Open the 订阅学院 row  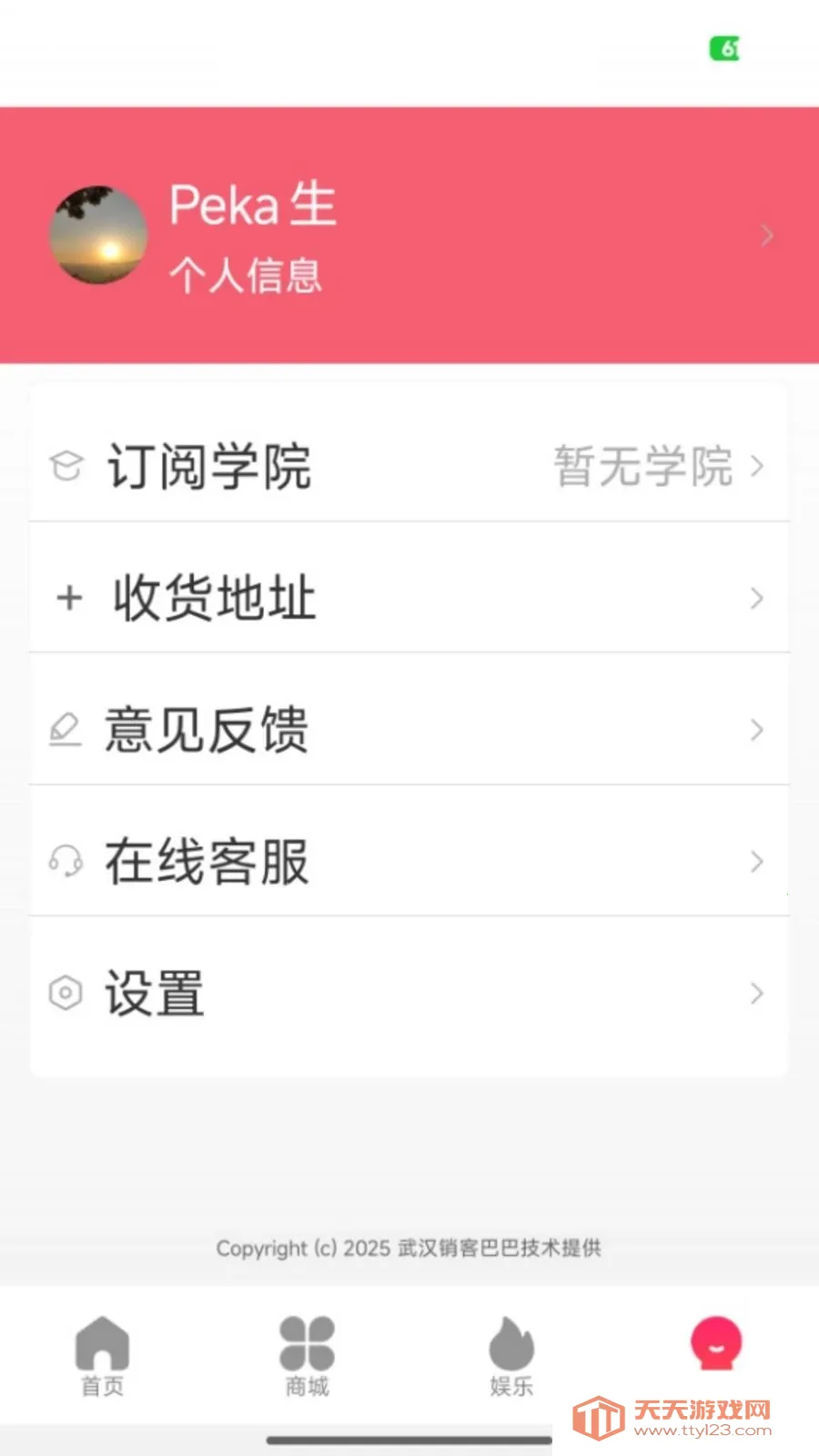coord(409,466)
